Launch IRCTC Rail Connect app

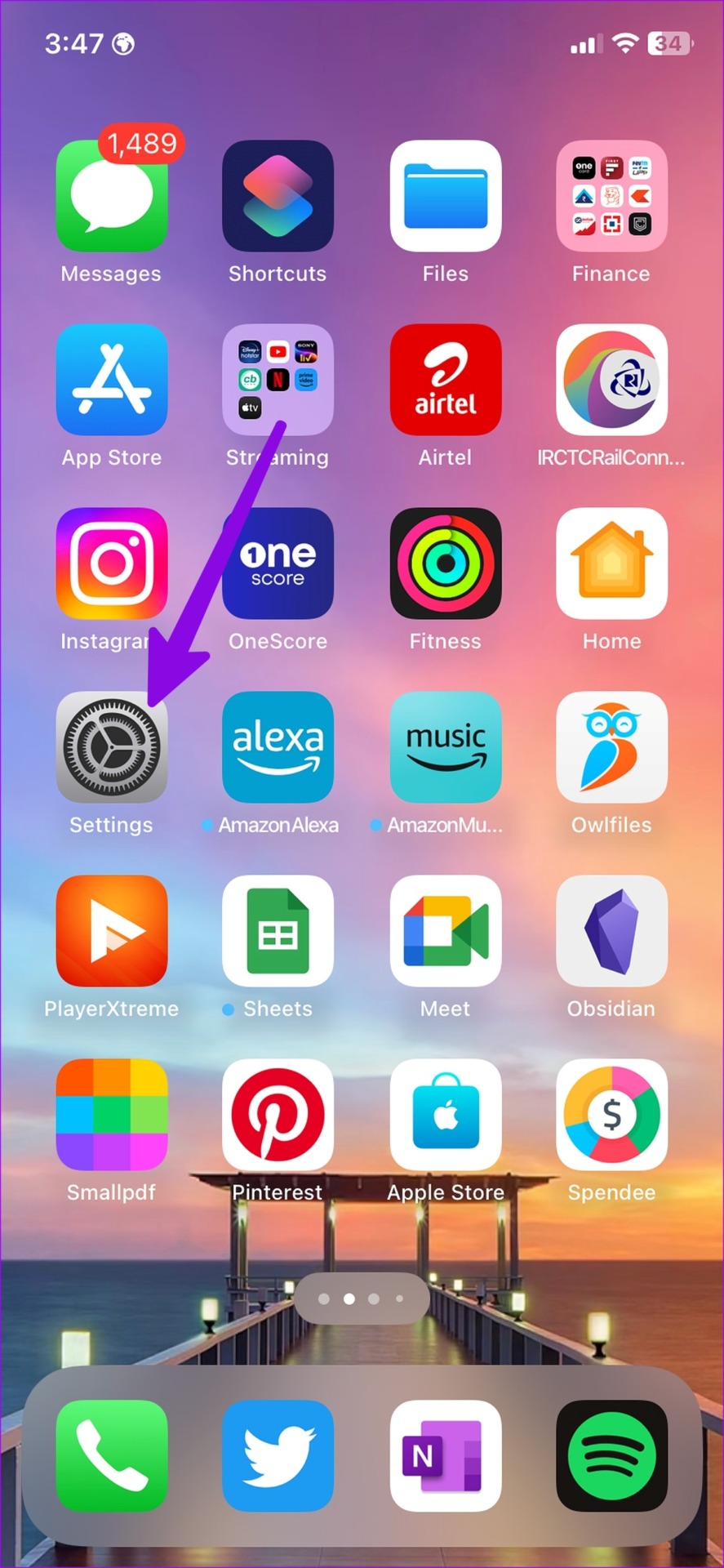tap(611, 380)
